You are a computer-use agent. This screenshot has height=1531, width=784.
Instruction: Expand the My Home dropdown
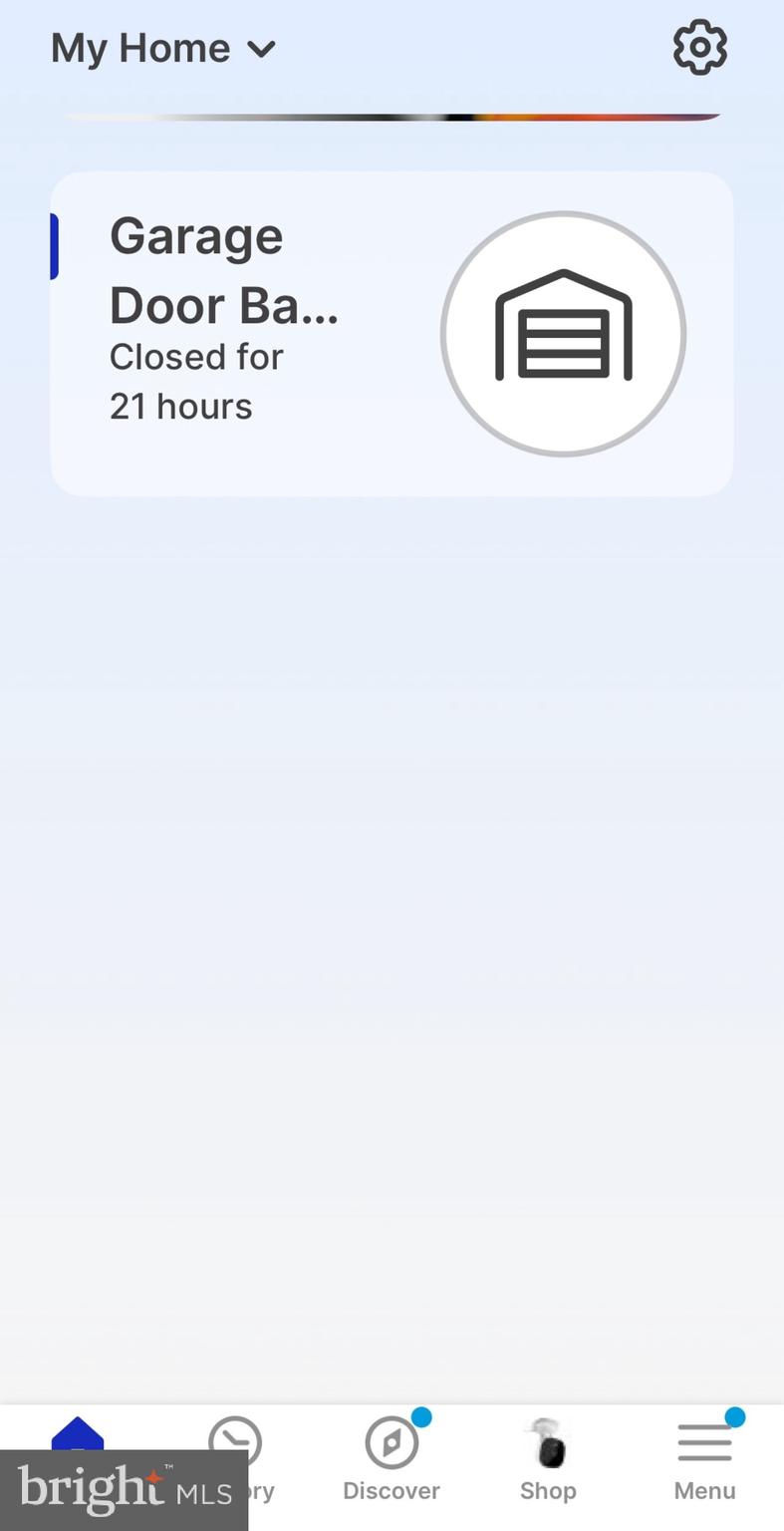(x=164, y=48)
